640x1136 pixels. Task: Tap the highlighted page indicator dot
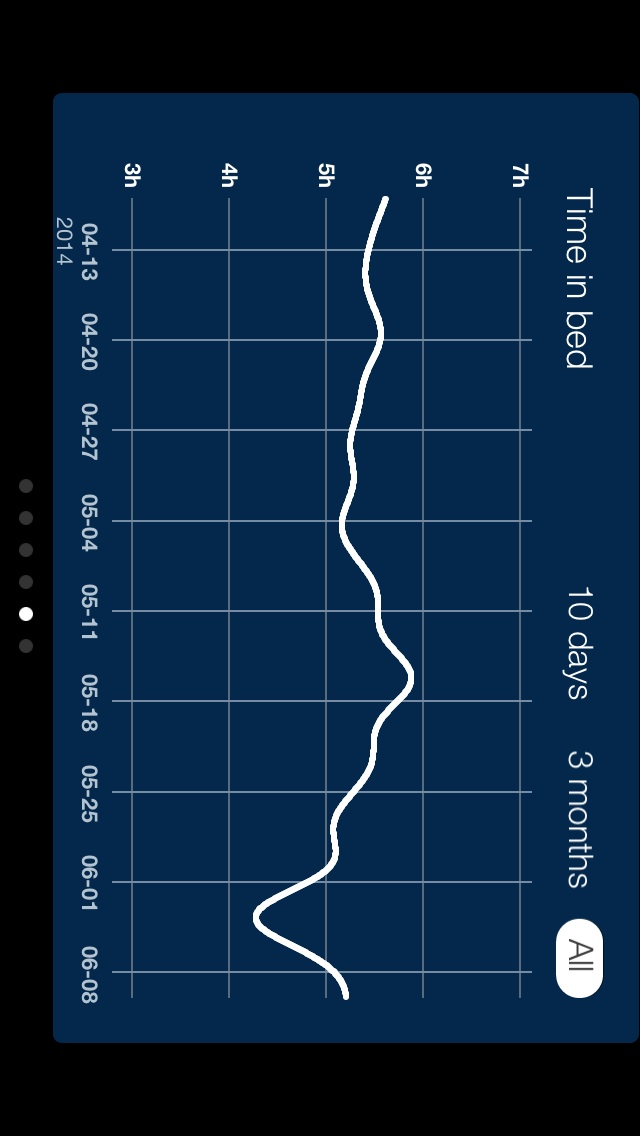26,614
